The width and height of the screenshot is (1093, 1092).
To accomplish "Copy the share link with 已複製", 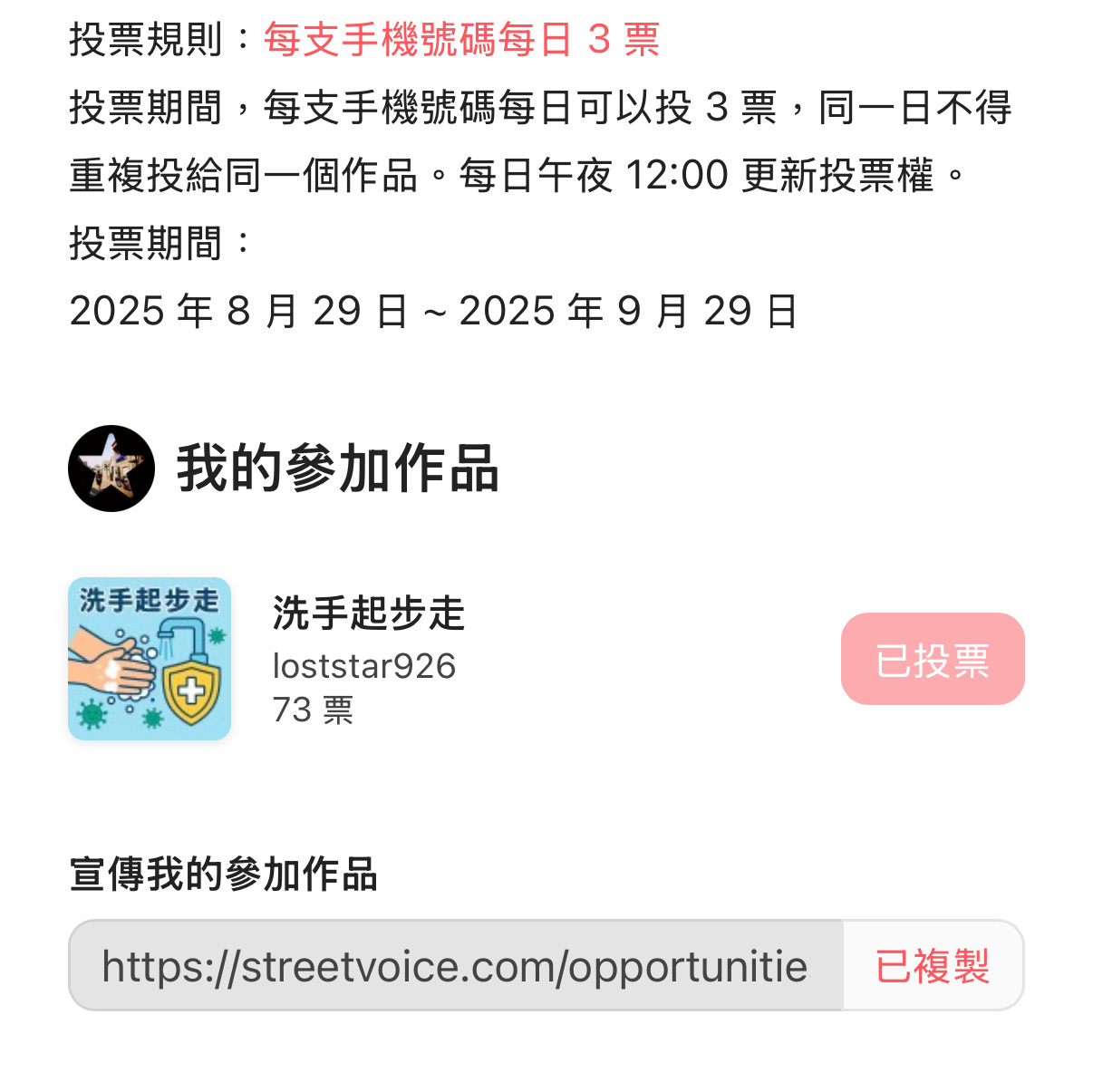I will click(x=932, y=966).
